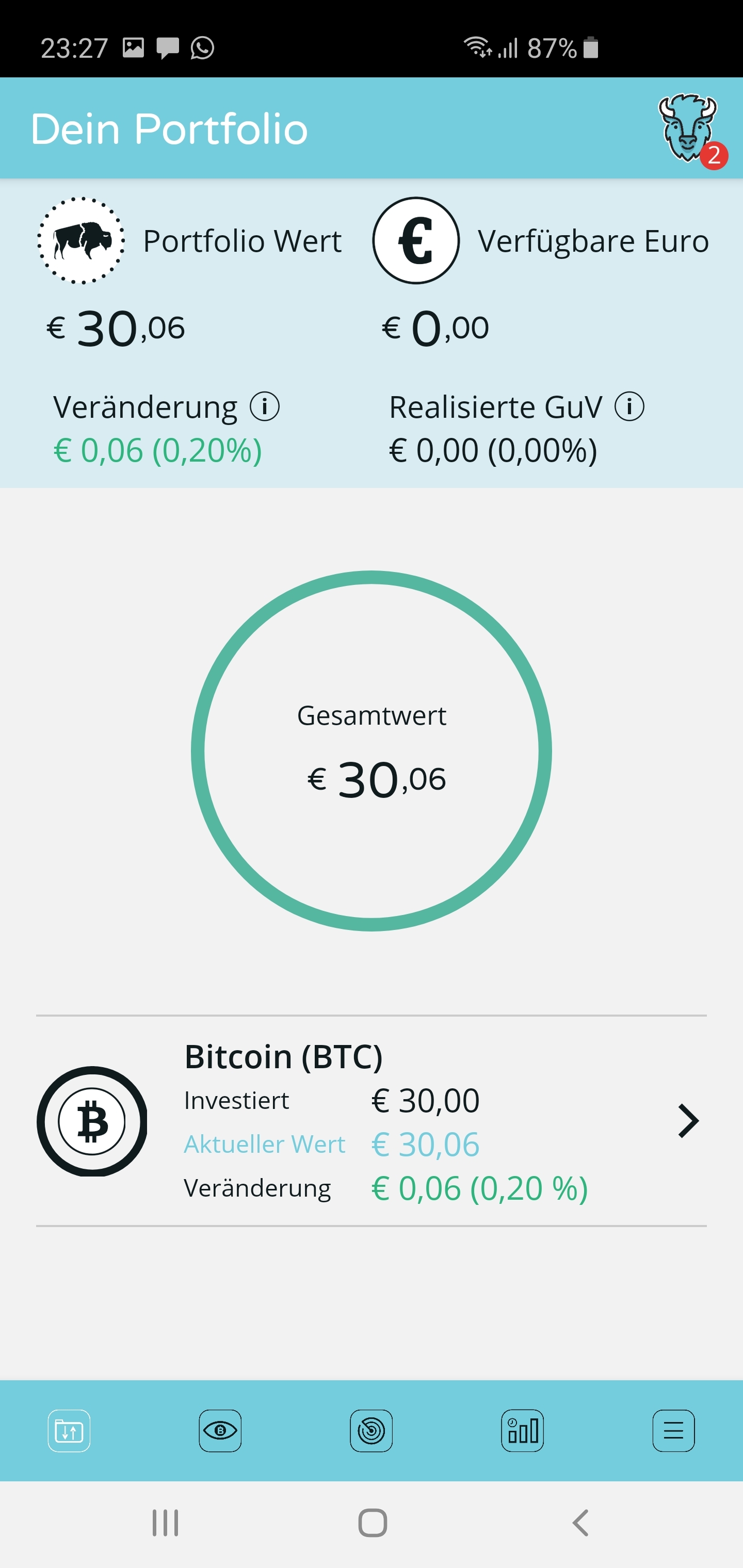Open the bison profile avatar with notifications
This screenshot has height=1568, width=743.
click(x=688, y=129)
